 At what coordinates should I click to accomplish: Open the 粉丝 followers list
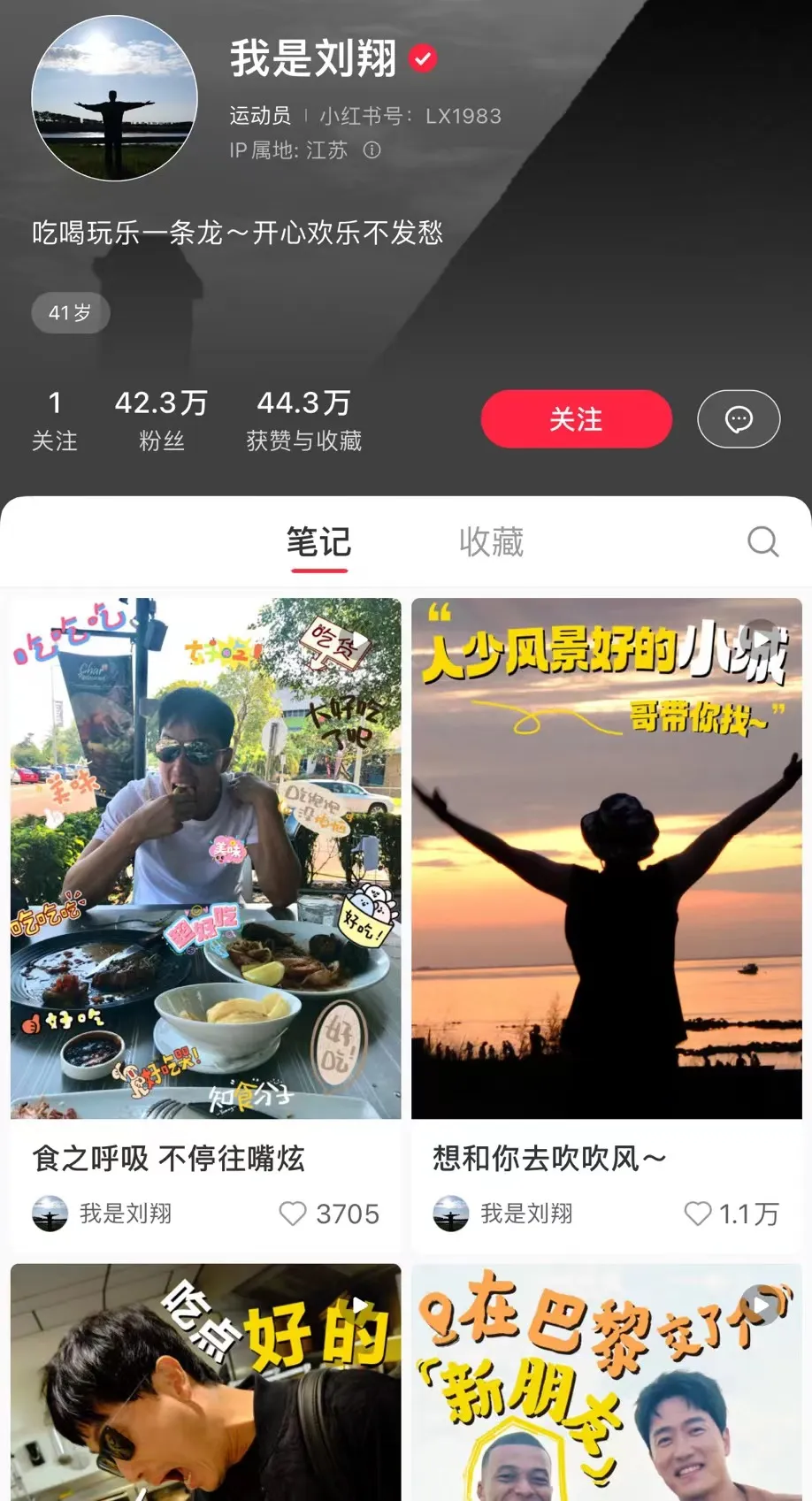[x=161, y=420]
